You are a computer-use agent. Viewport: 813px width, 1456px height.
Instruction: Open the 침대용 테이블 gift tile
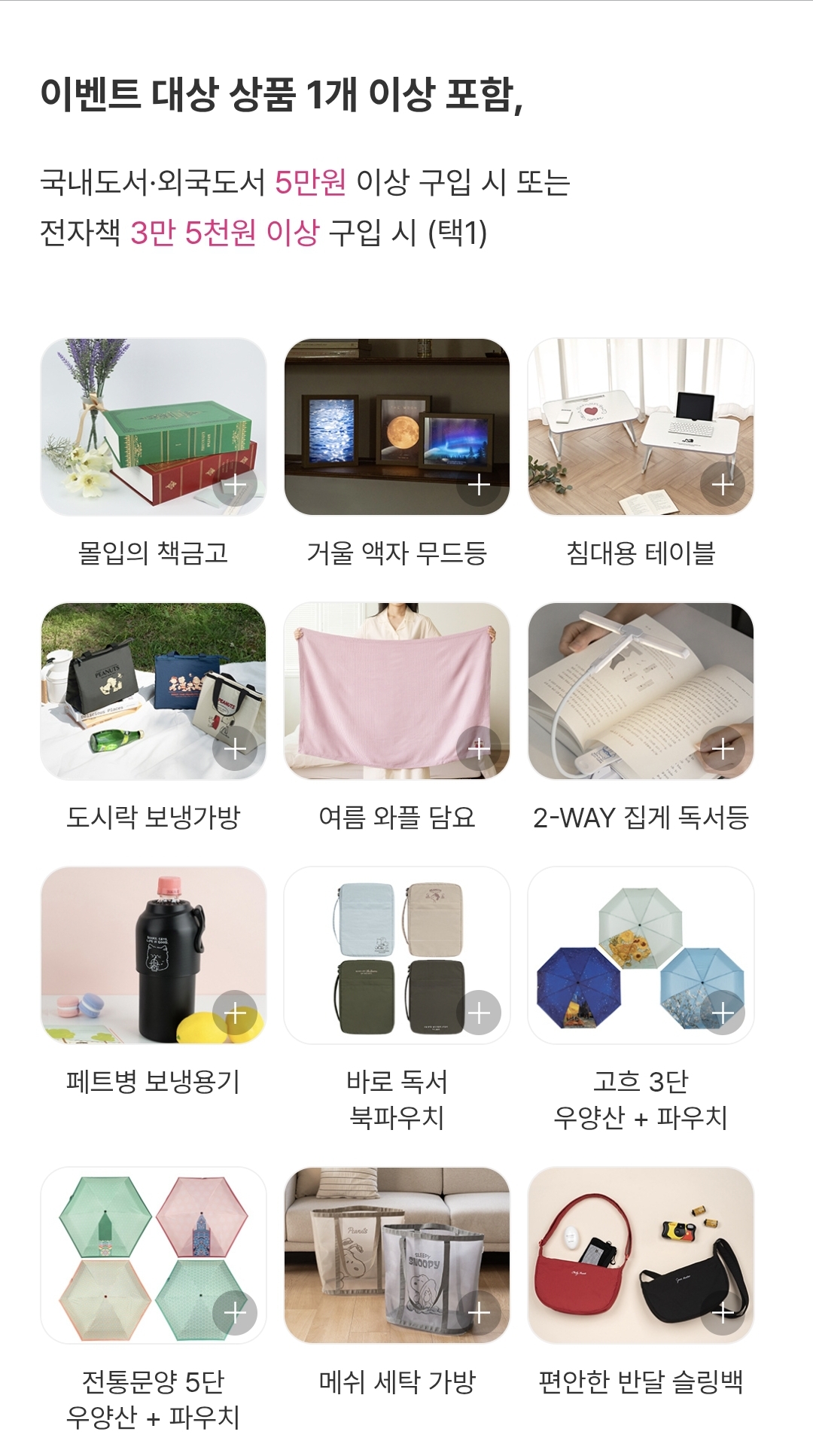coord(641,427)
